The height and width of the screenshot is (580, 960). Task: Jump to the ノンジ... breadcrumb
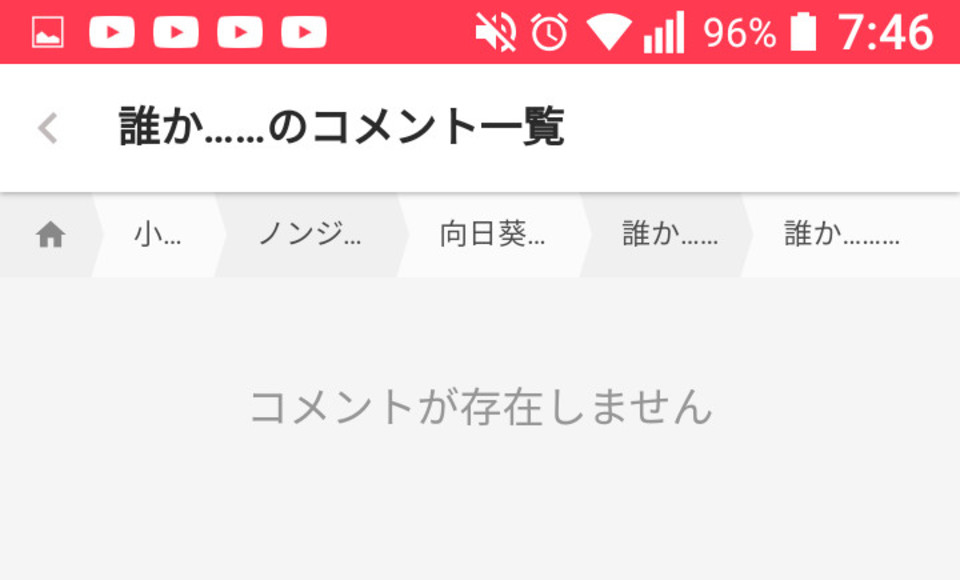pos(310,236)
